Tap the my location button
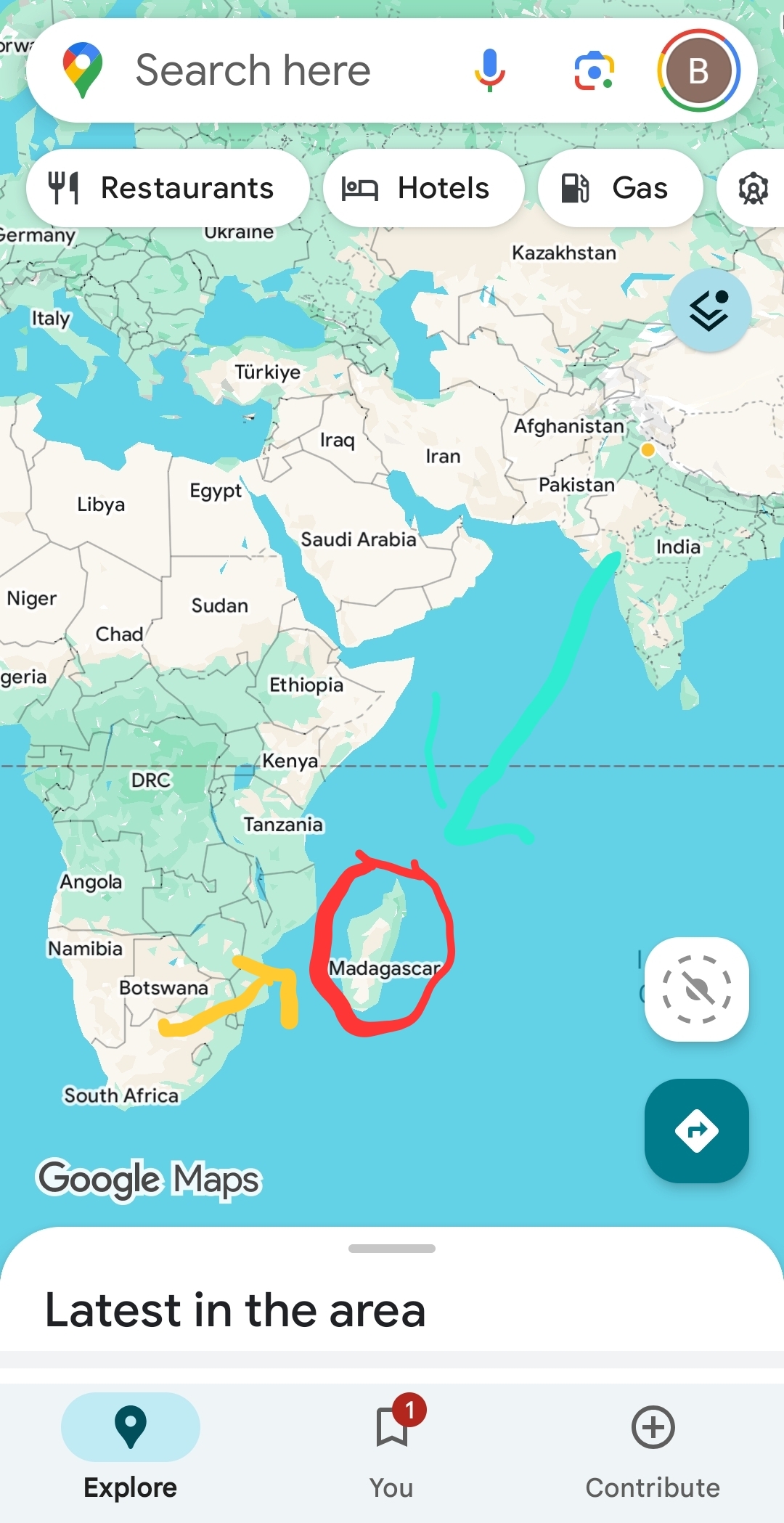 [697, 989]
